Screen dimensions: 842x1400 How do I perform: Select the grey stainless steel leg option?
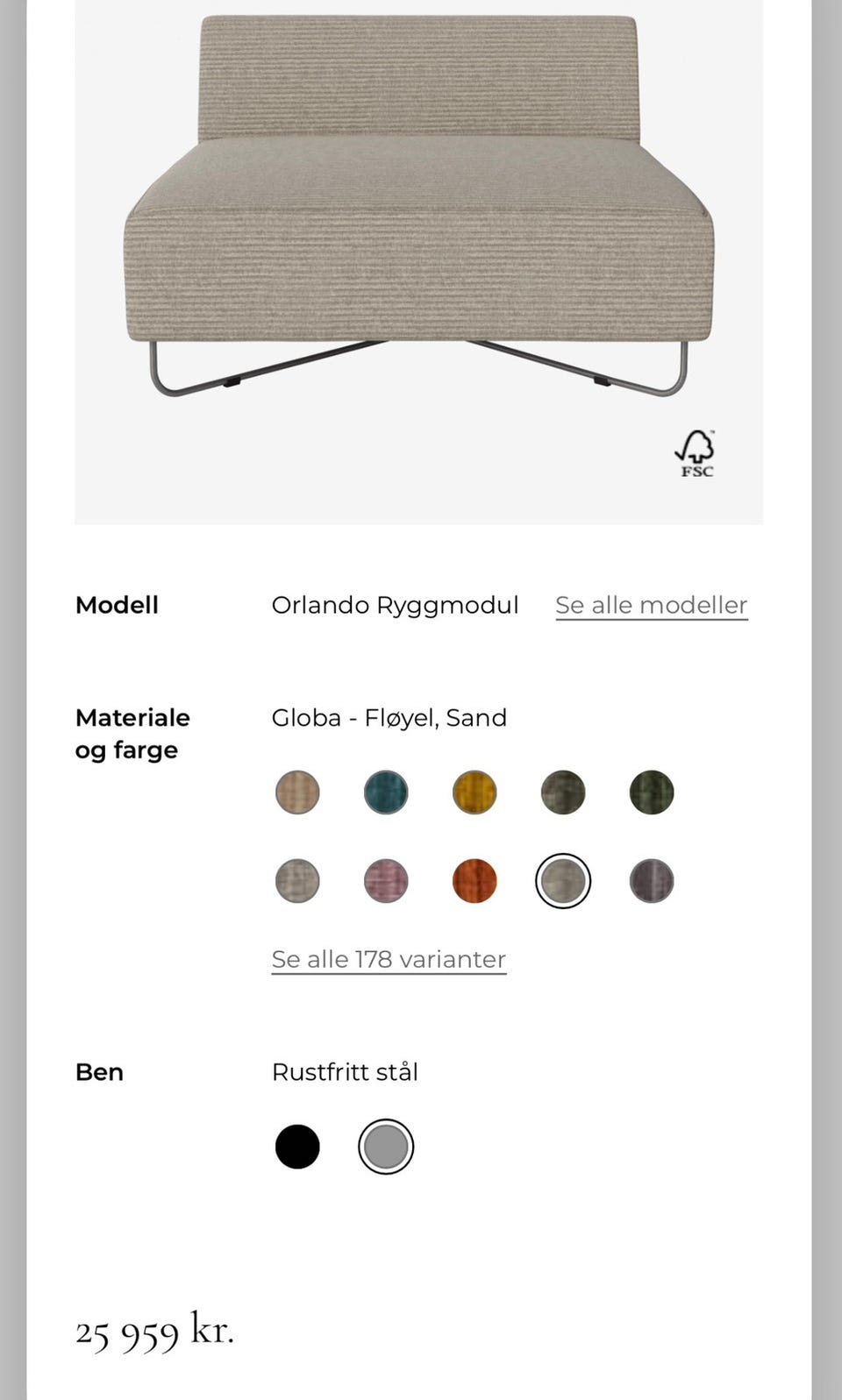386,1145
